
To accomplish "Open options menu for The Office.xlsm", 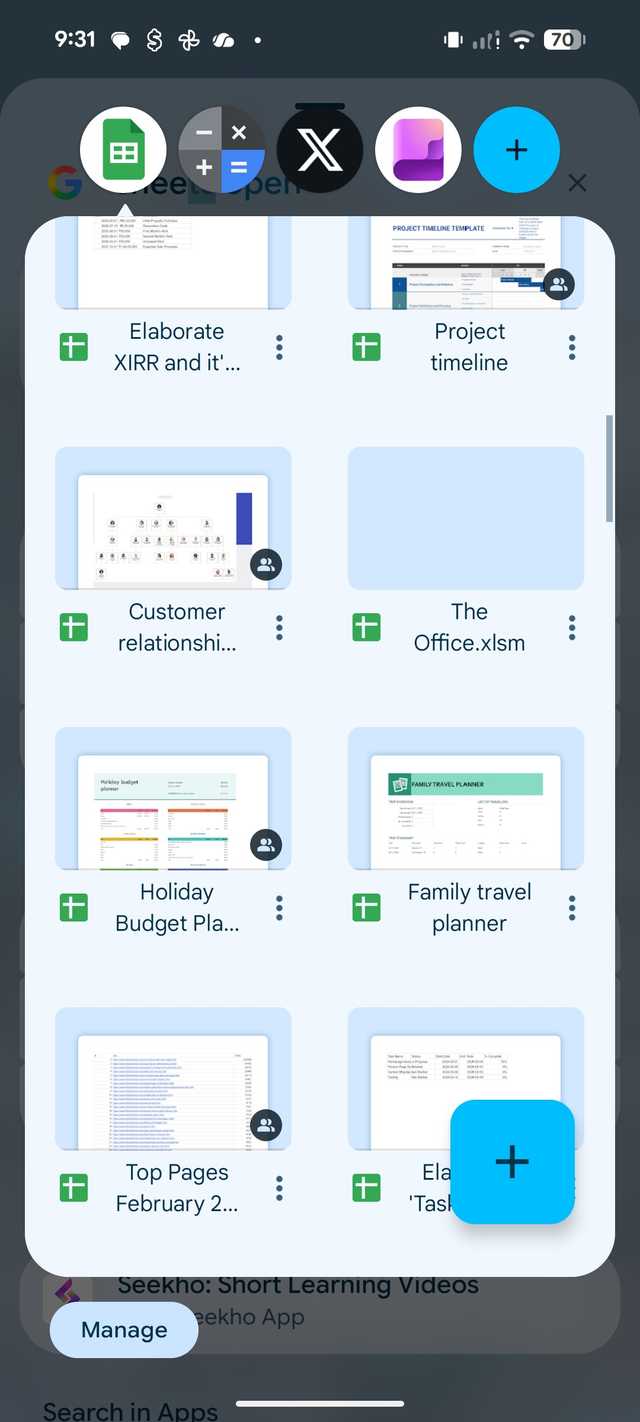I will click(572, 627).
